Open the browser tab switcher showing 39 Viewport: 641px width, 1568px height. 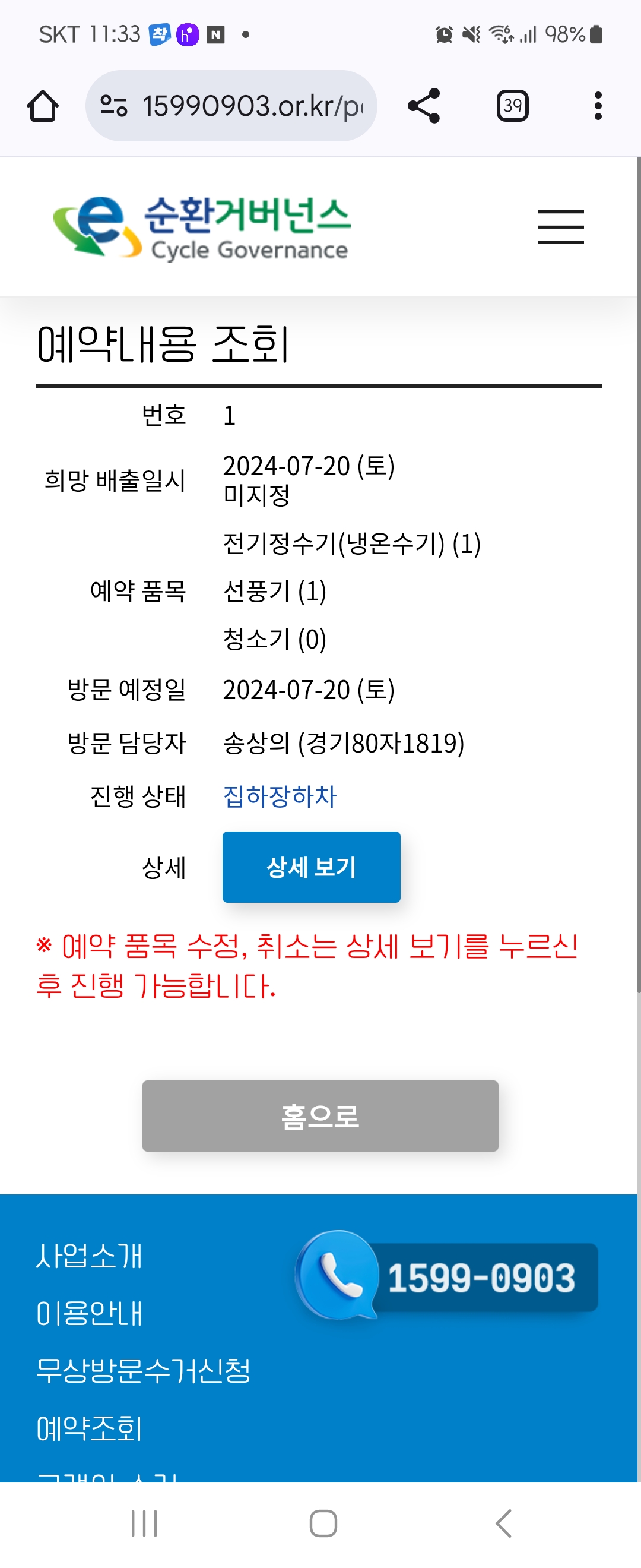[513, 106]
